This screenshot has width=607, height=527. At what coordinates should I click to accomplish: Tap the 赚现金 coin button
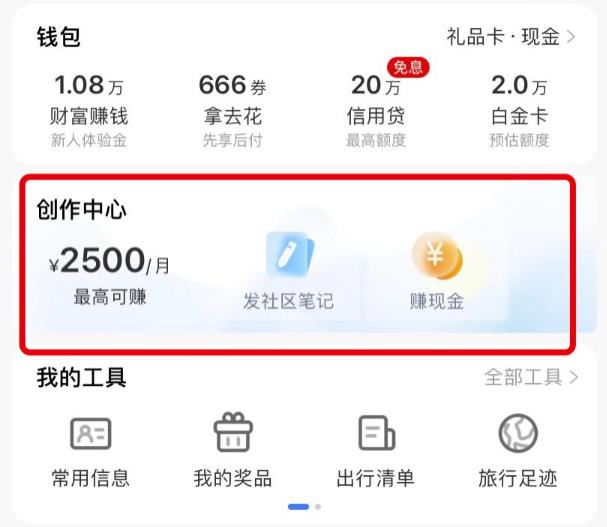(437, 272)
